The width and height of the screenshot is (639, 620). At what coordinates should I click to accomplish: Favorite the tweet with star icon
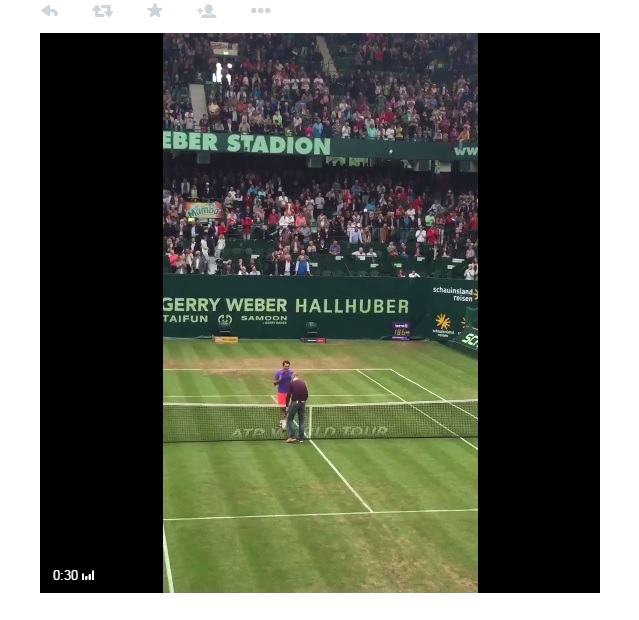[x=154, y=11]
